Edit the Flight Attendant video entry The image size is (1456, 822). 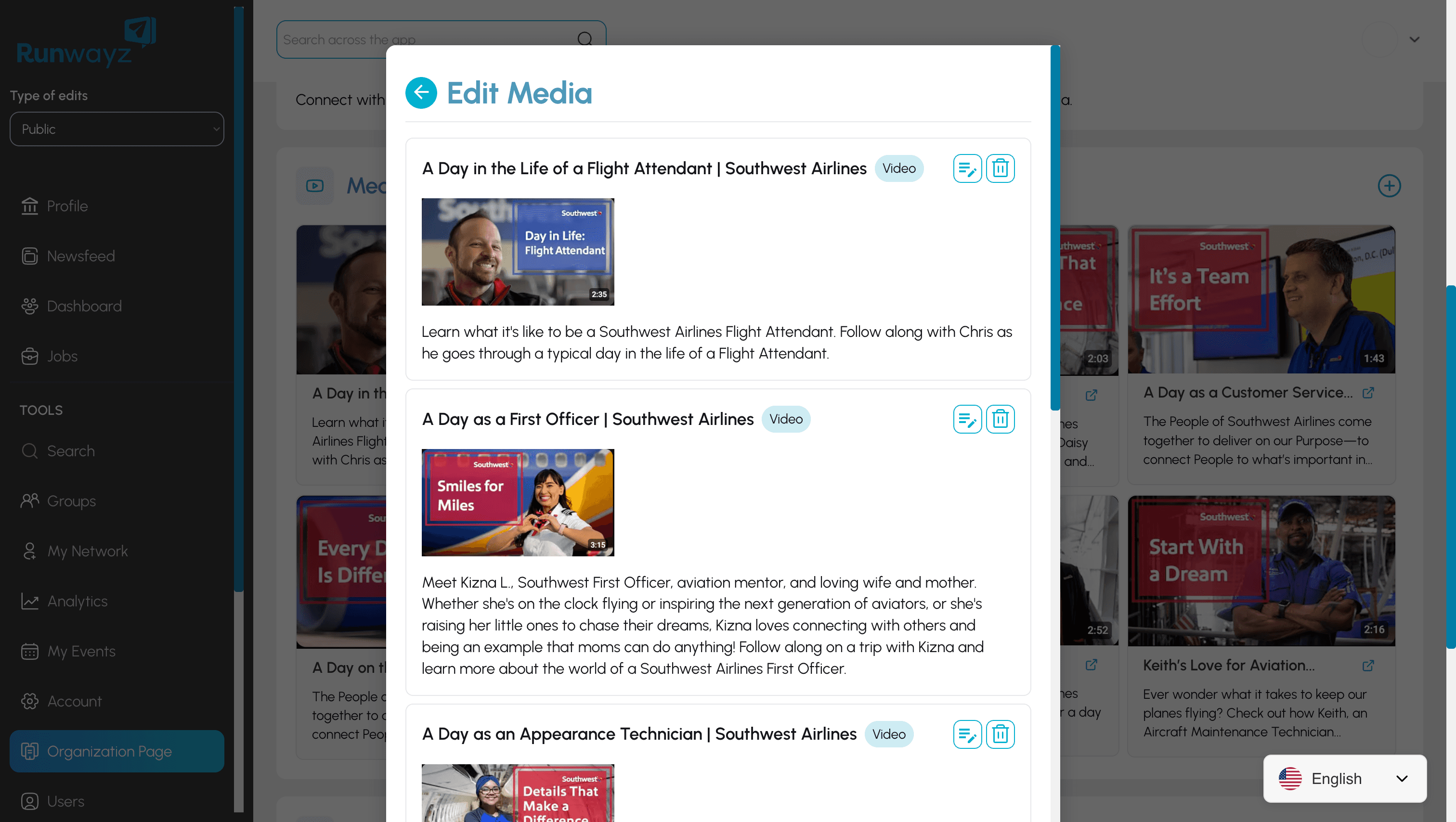(x=966, y=168)
